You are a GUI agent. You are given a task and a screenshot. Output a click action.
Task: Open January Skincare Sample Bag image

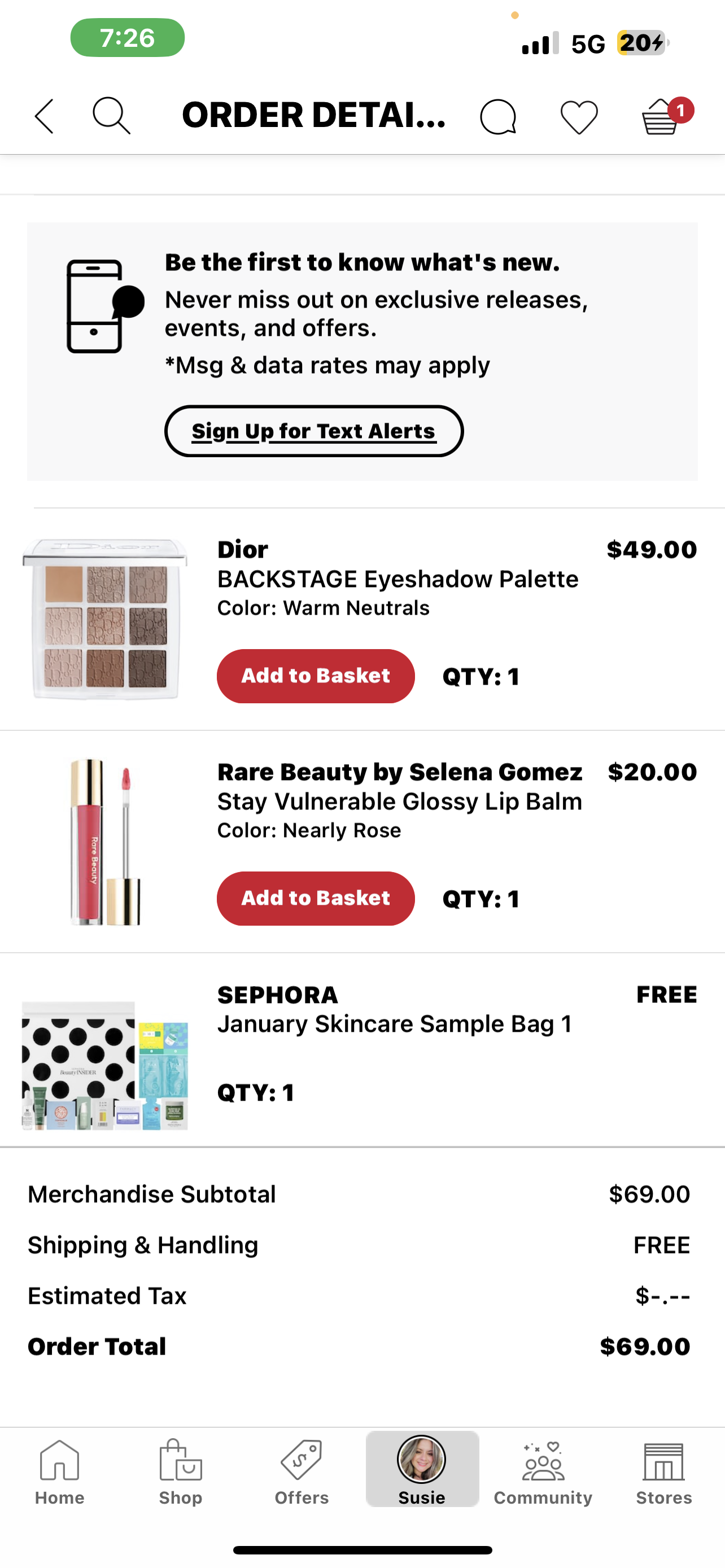point(104,1065)
